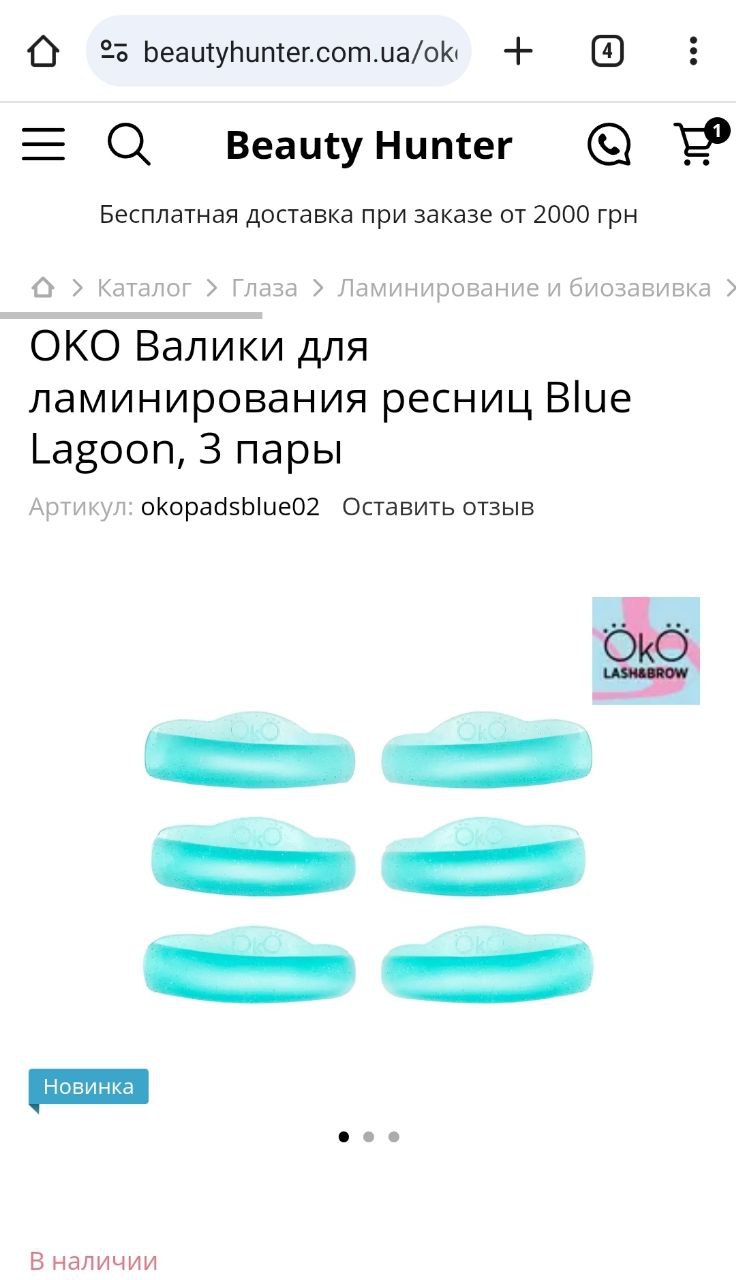The width and height of the screenshot is (736, 1280).
Task: Go to the Beauty Hunter homepage
Action: click(x=369, y=146)
